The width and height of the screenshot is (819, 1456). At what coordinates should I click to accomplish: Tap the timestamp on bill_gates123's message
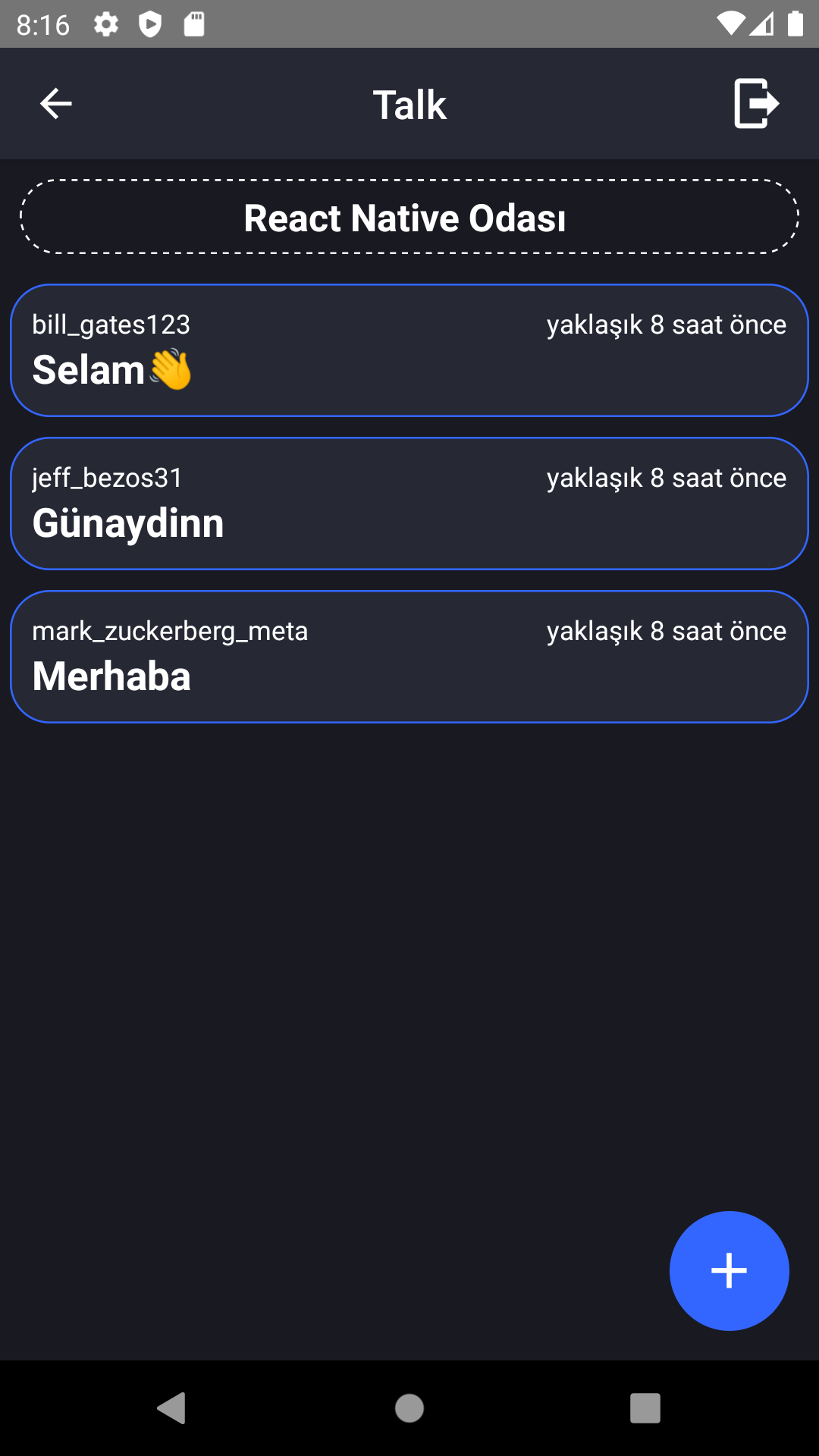coord(667,325)
